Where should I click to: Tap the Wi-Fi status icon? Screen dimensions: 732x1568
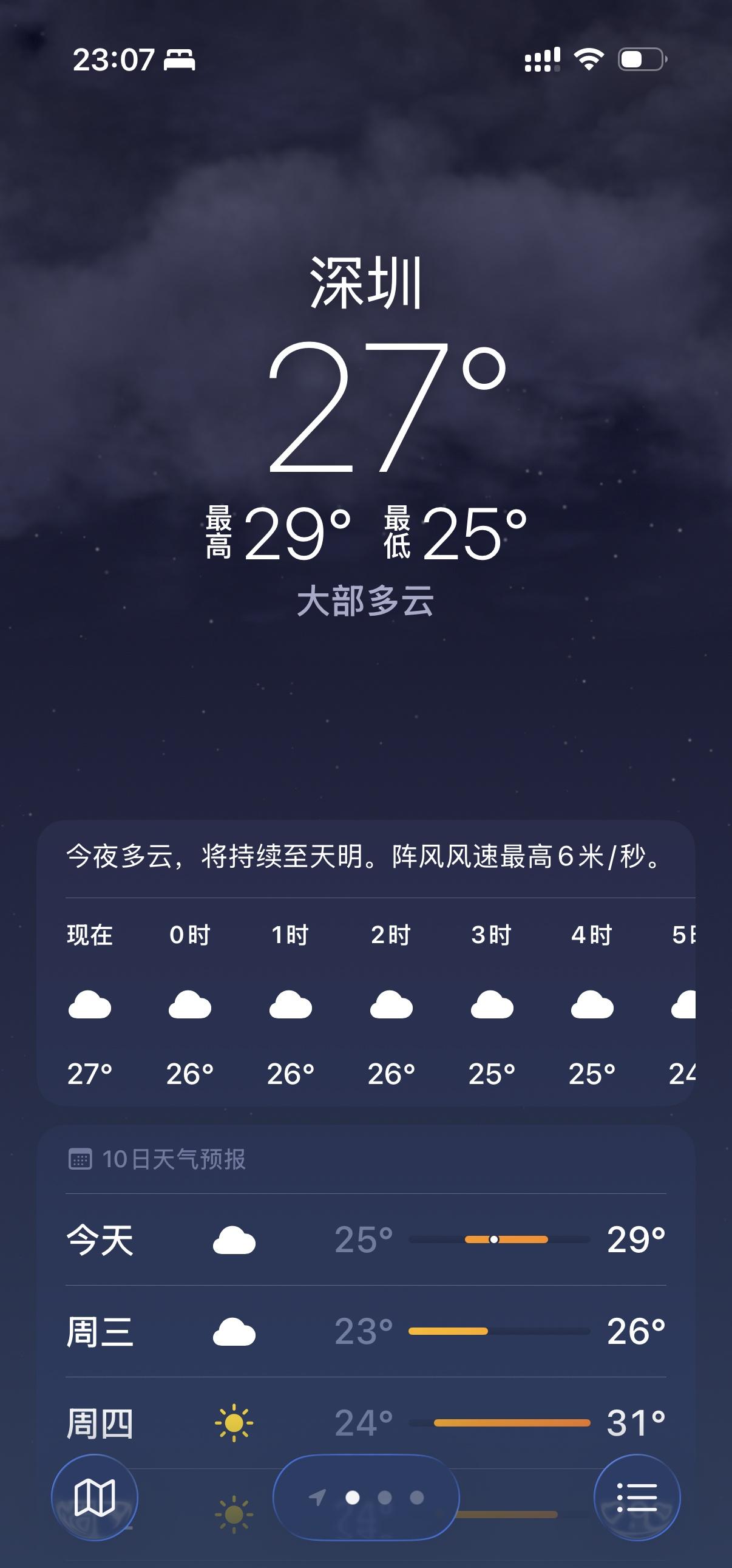click(x=588, y=60)
